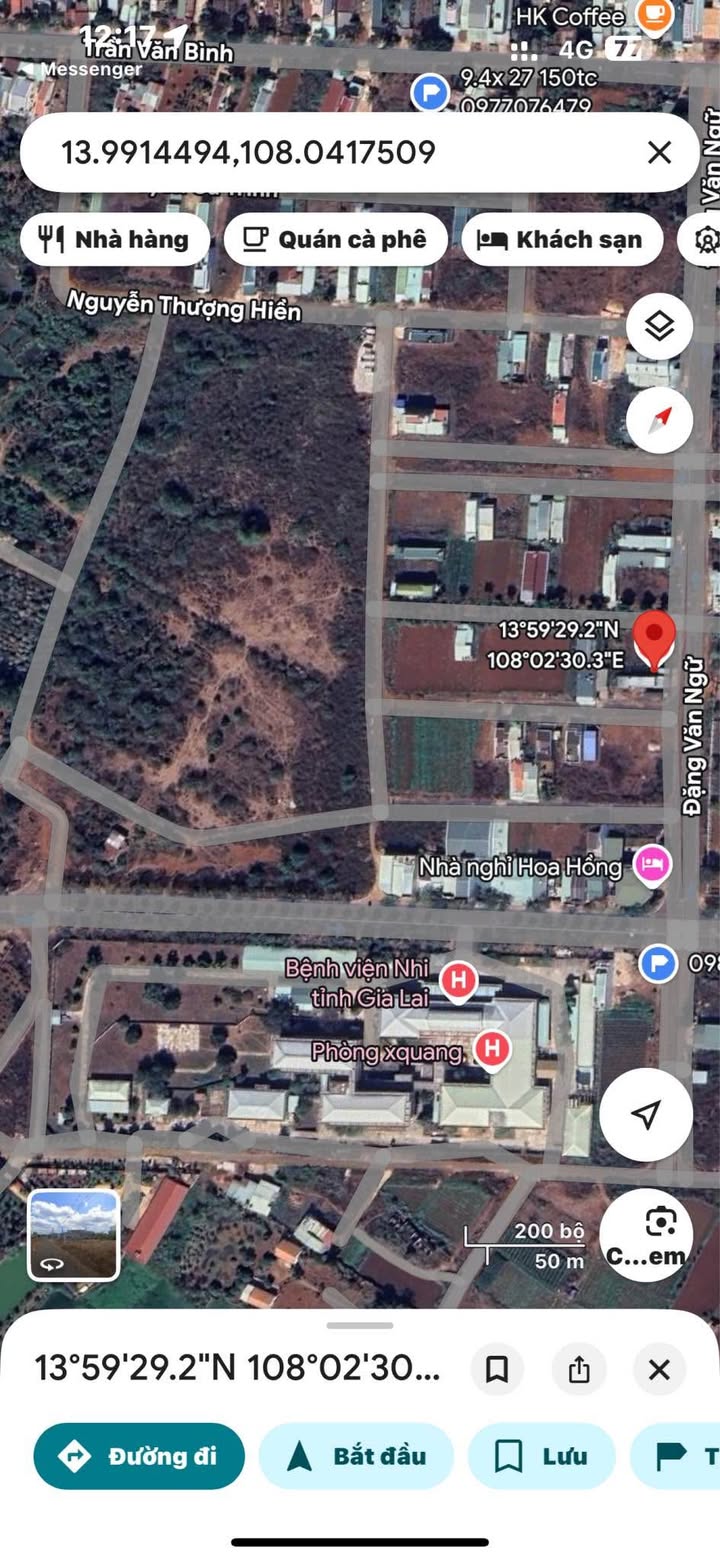This screenshot has height=1560, width=720.
Task: Open the HK Coffee place marker
Action: click(655, 15)
